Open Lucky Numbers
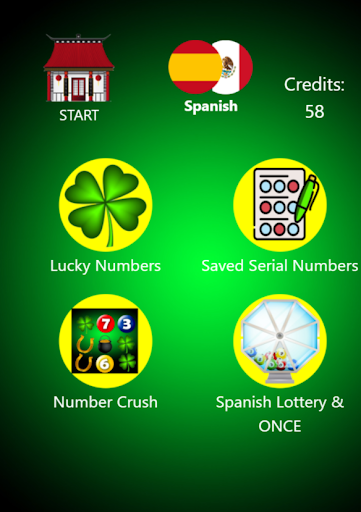361x512 pixels. coord(106,205)
